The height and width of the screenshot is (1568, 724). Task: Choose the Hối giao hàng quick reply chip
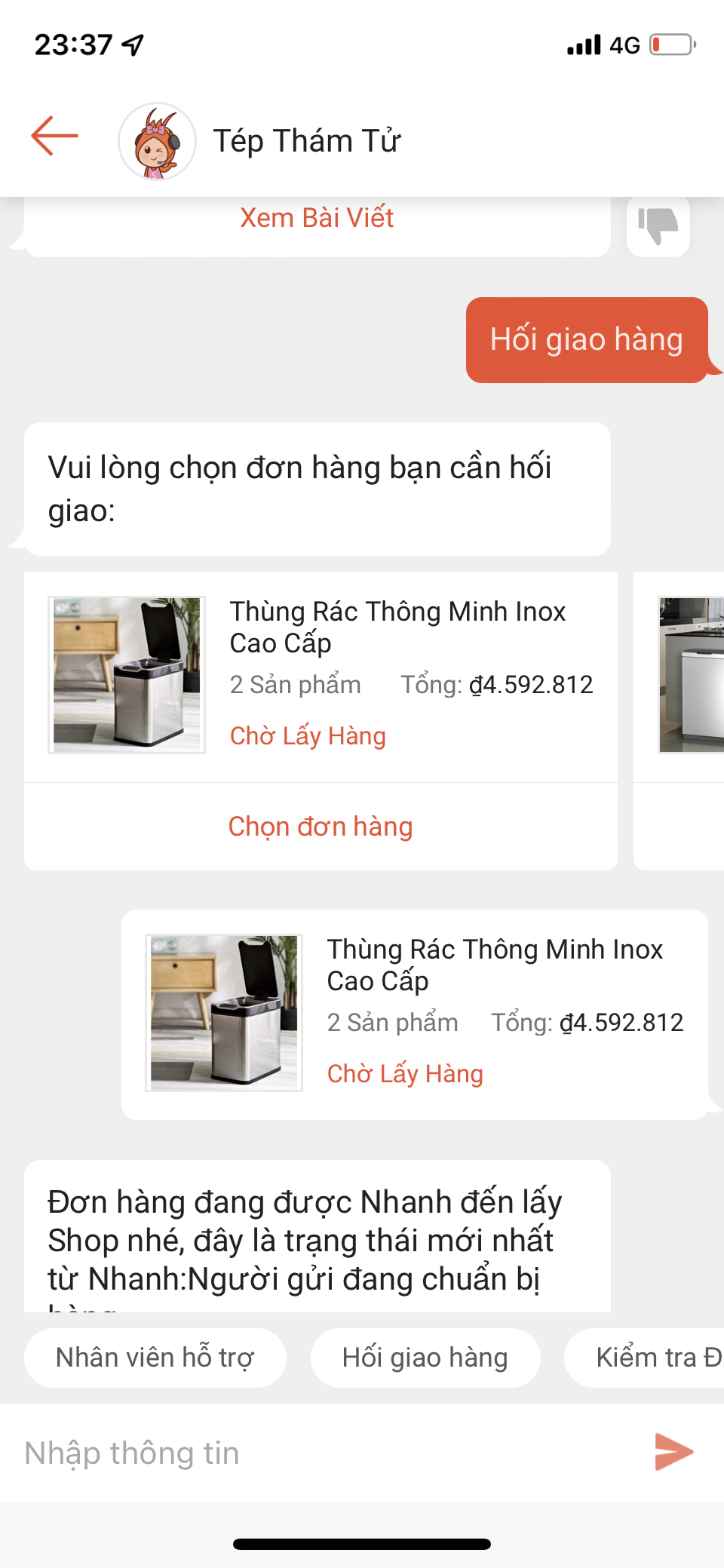coord(425,1358)
